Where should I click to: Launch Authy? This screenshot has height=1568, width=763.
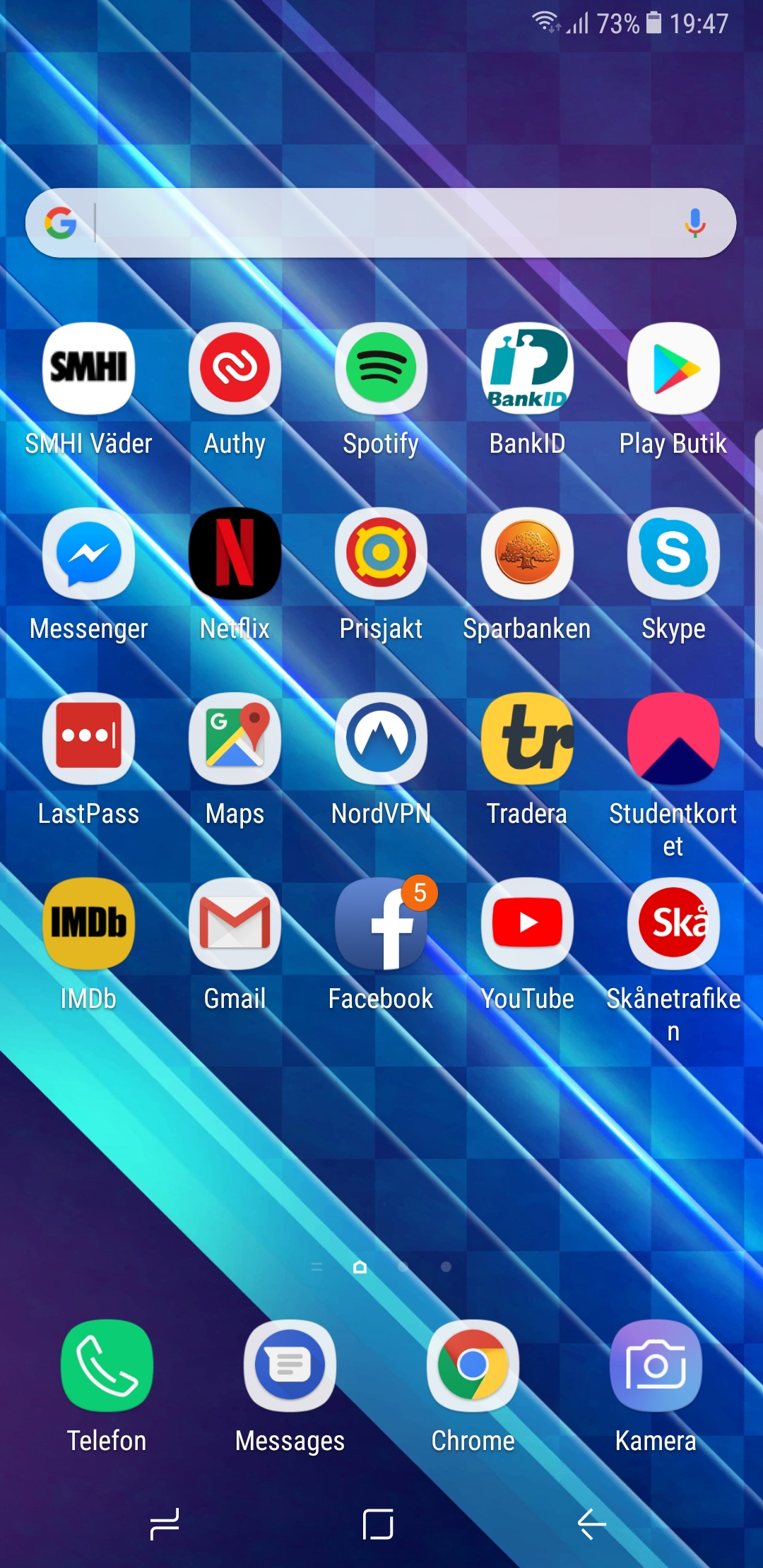235,369
